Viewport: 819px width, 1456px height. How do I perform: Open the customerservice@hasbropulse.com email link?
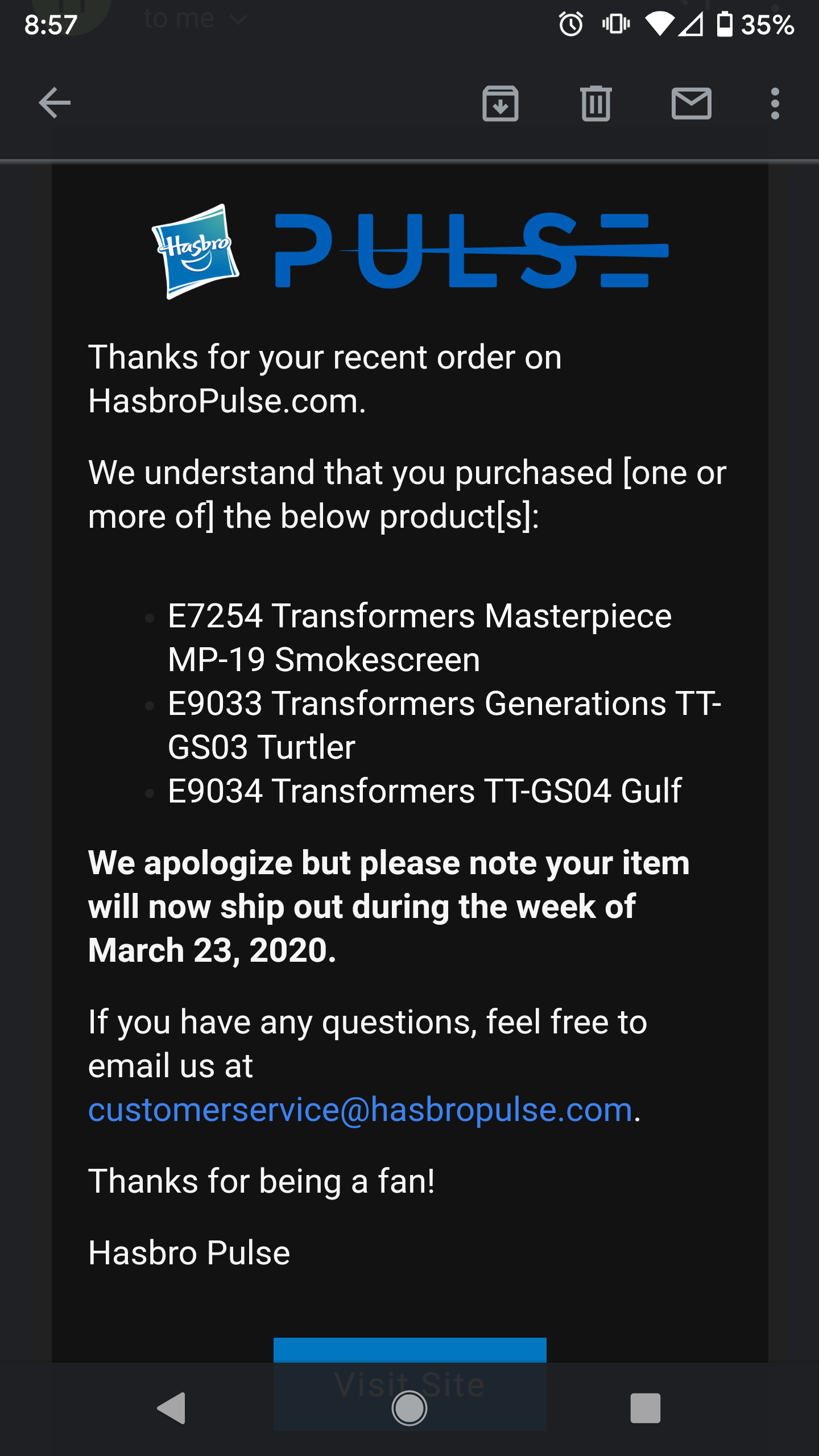tap(360, 1110)
